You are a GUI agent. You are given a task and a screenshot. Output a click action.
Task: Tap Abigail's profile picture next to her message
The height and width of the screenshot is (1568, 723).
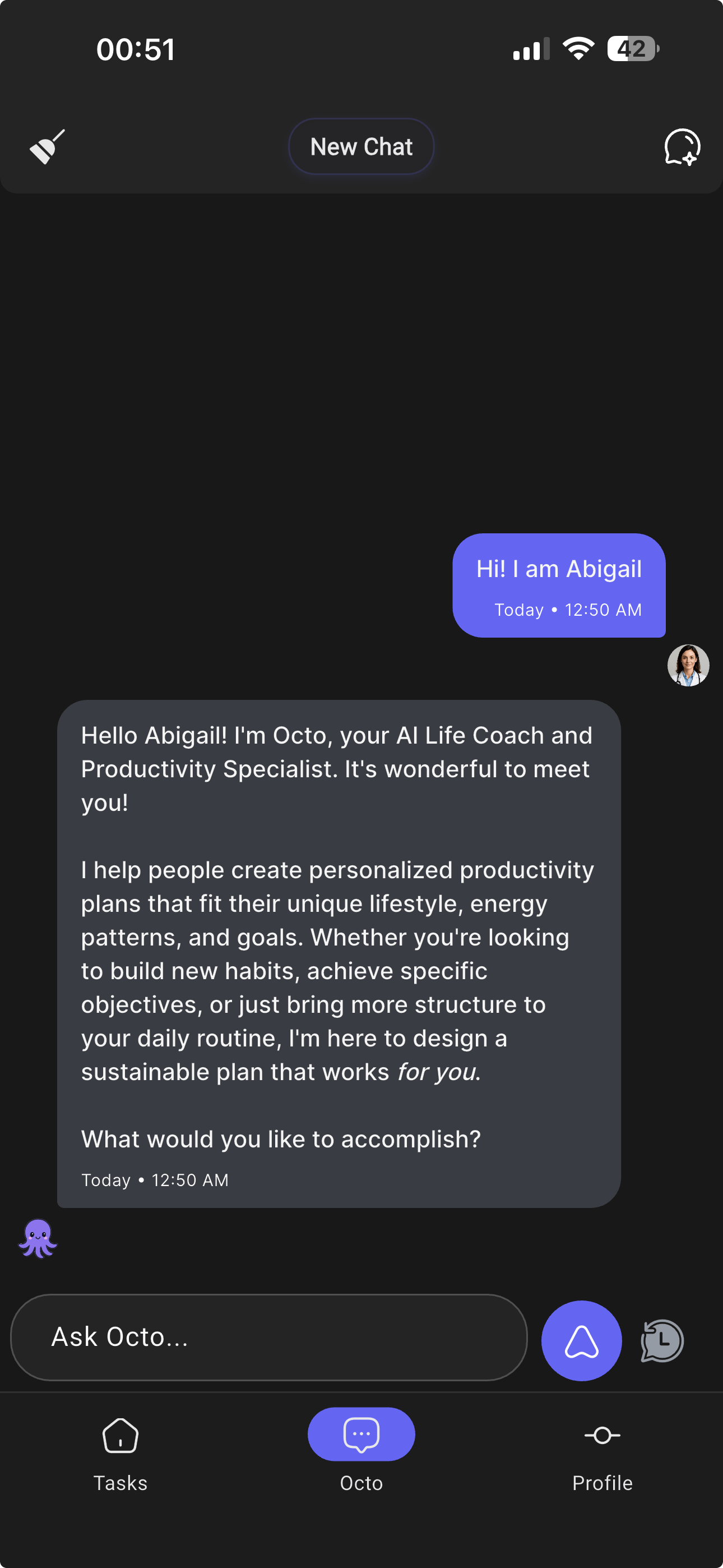(688, 665)
